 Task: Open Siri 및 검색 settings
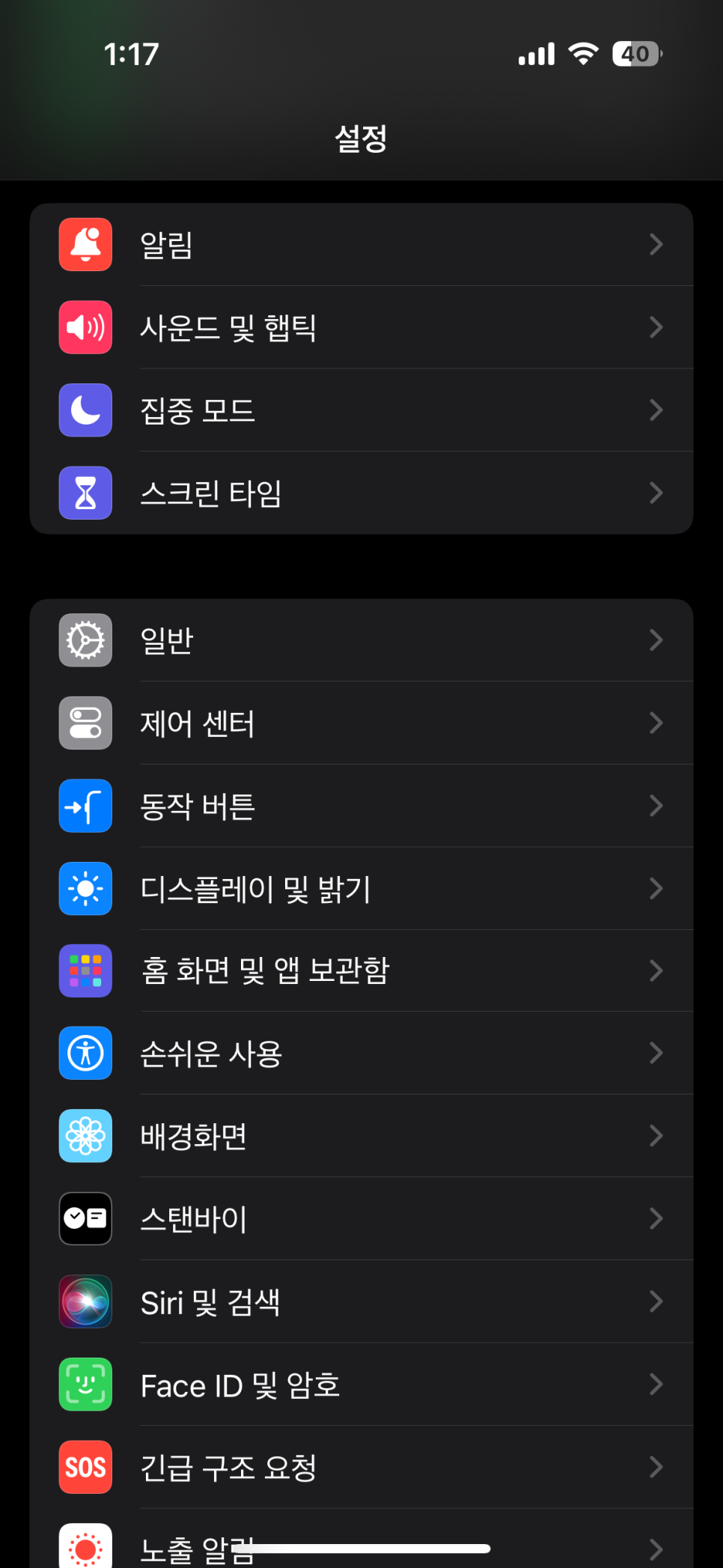[361, 1301]
